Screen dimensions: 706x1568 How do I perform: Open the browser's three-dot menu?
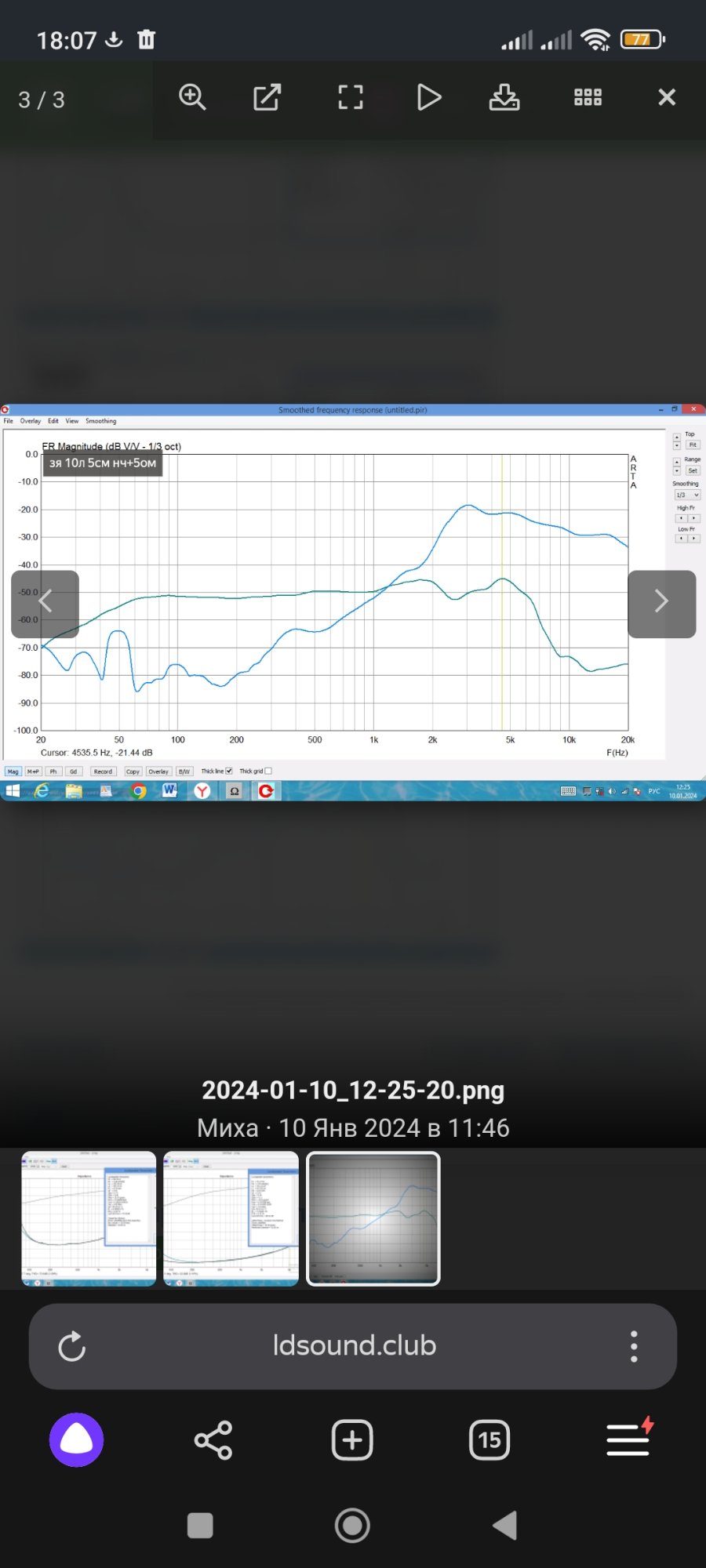point(634,1346)
